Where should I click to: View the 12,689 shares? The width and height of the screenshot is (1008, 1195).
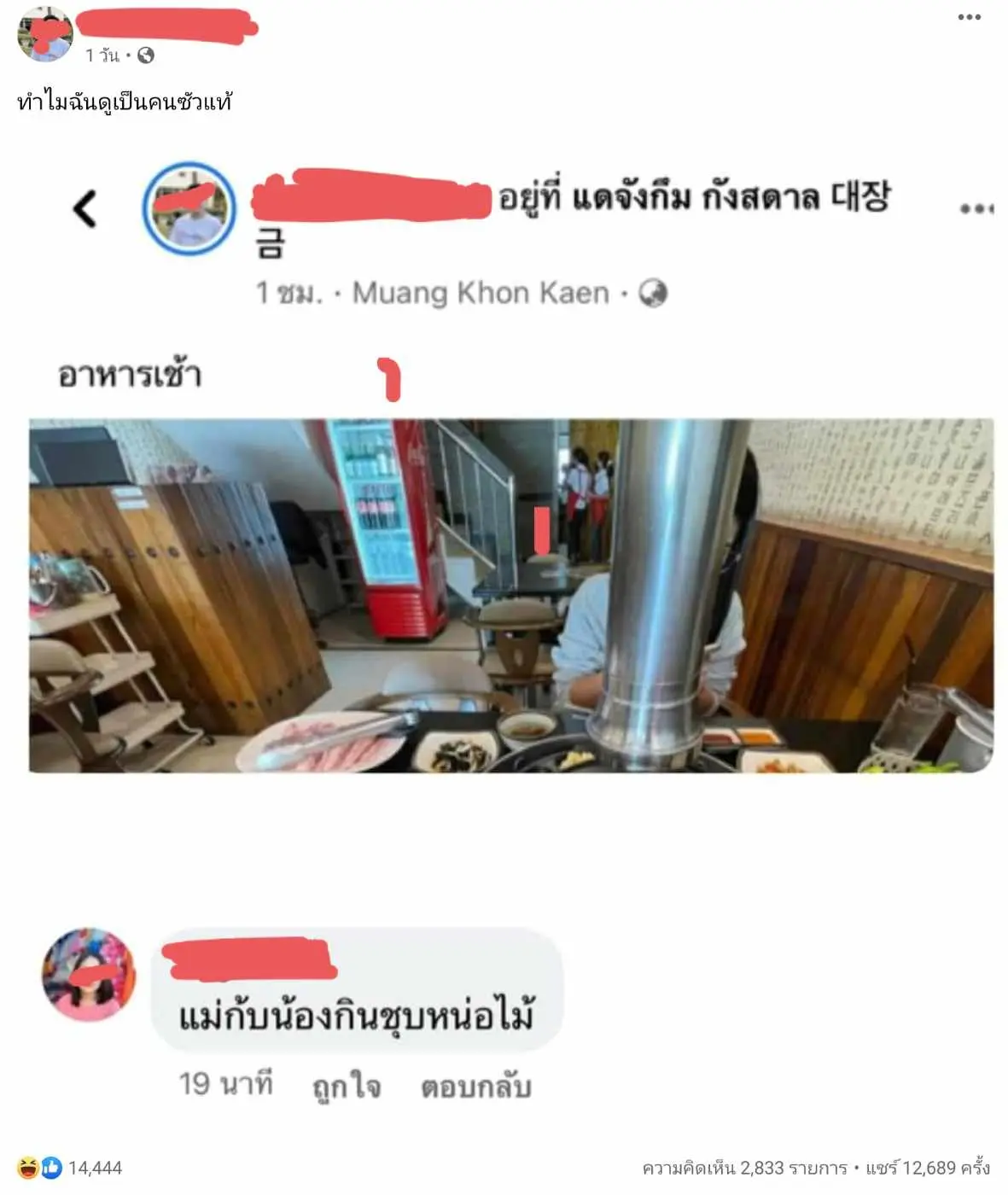click(928, 1168)
